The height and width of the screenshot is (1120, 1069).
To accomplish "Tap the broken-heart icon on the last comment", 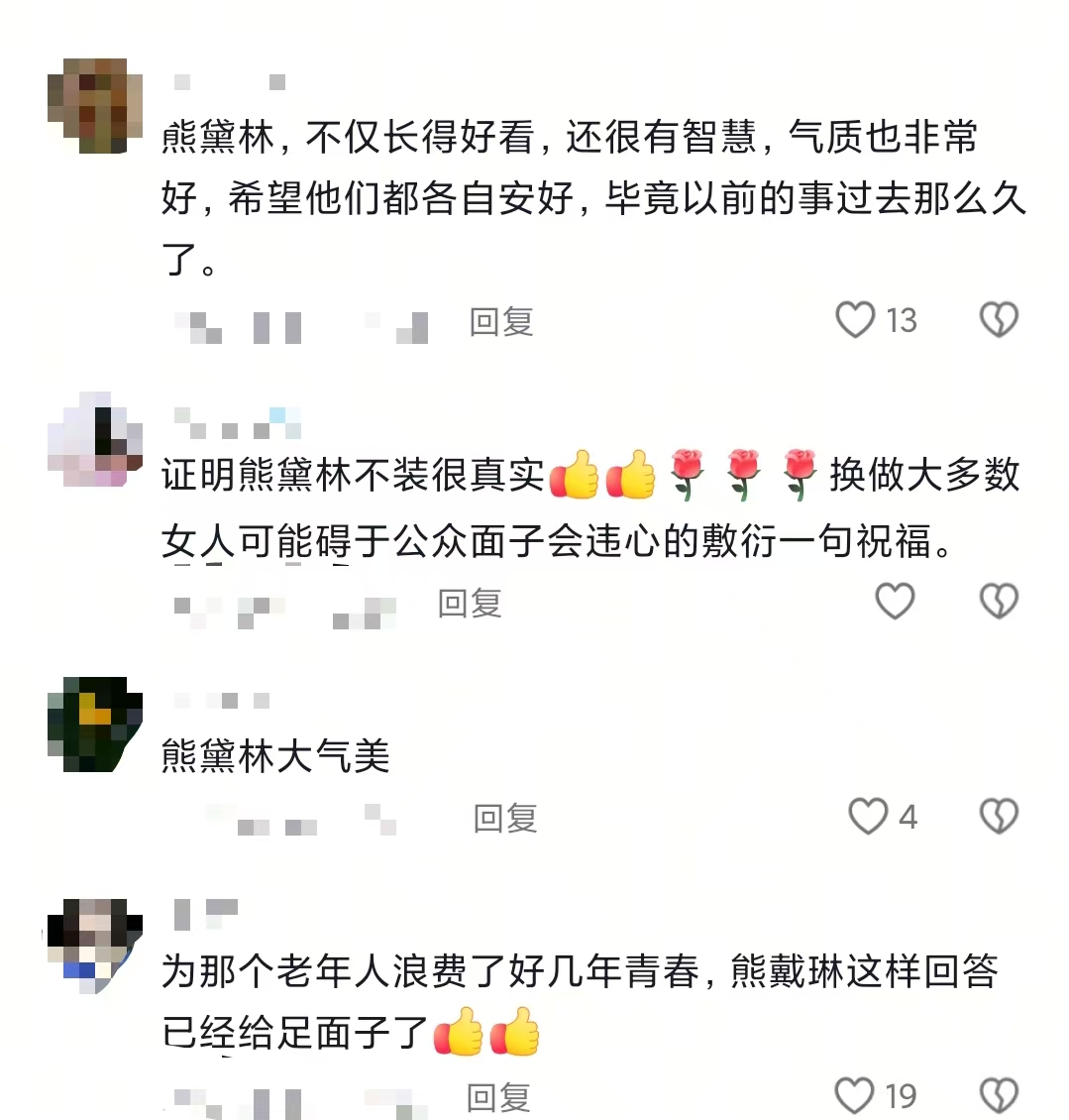I will (x=999, y=1093).
